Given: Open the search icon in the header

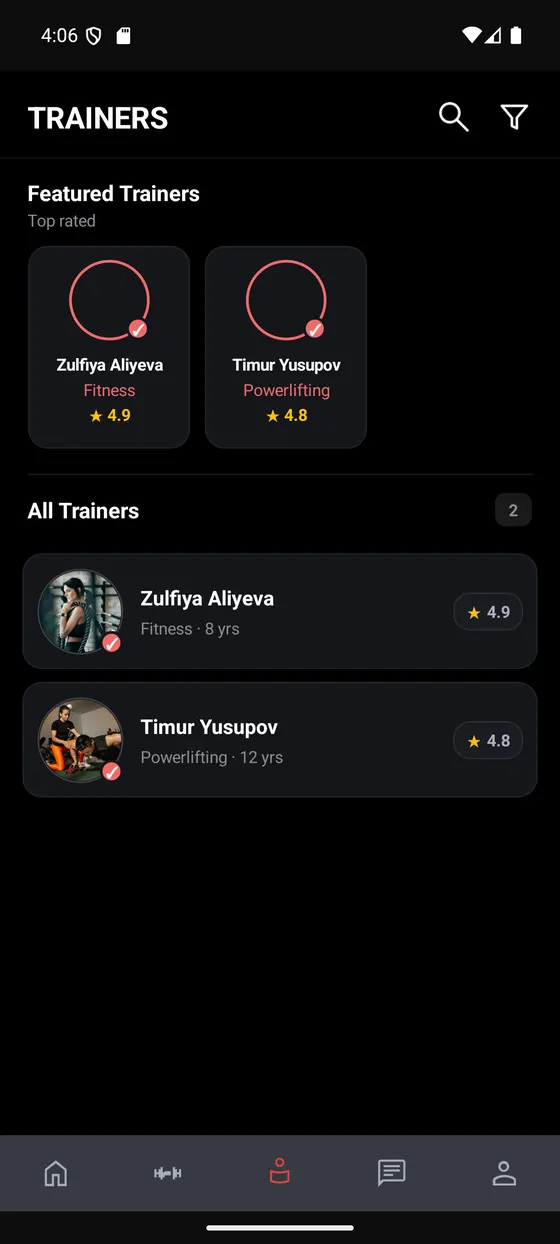Looking at the screenshot, I should [454, 117].
